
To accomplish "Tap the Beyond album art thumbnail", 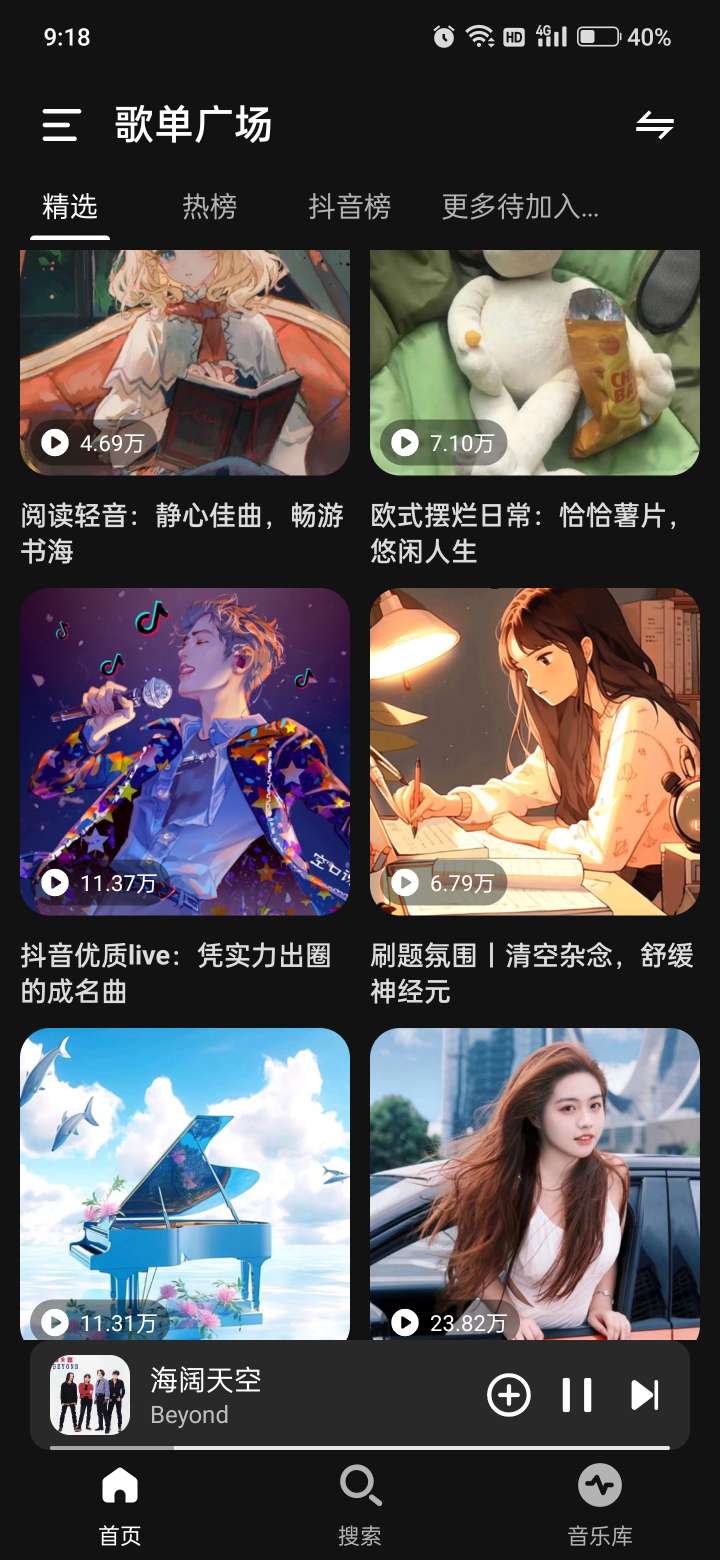I will (89, 1394).
